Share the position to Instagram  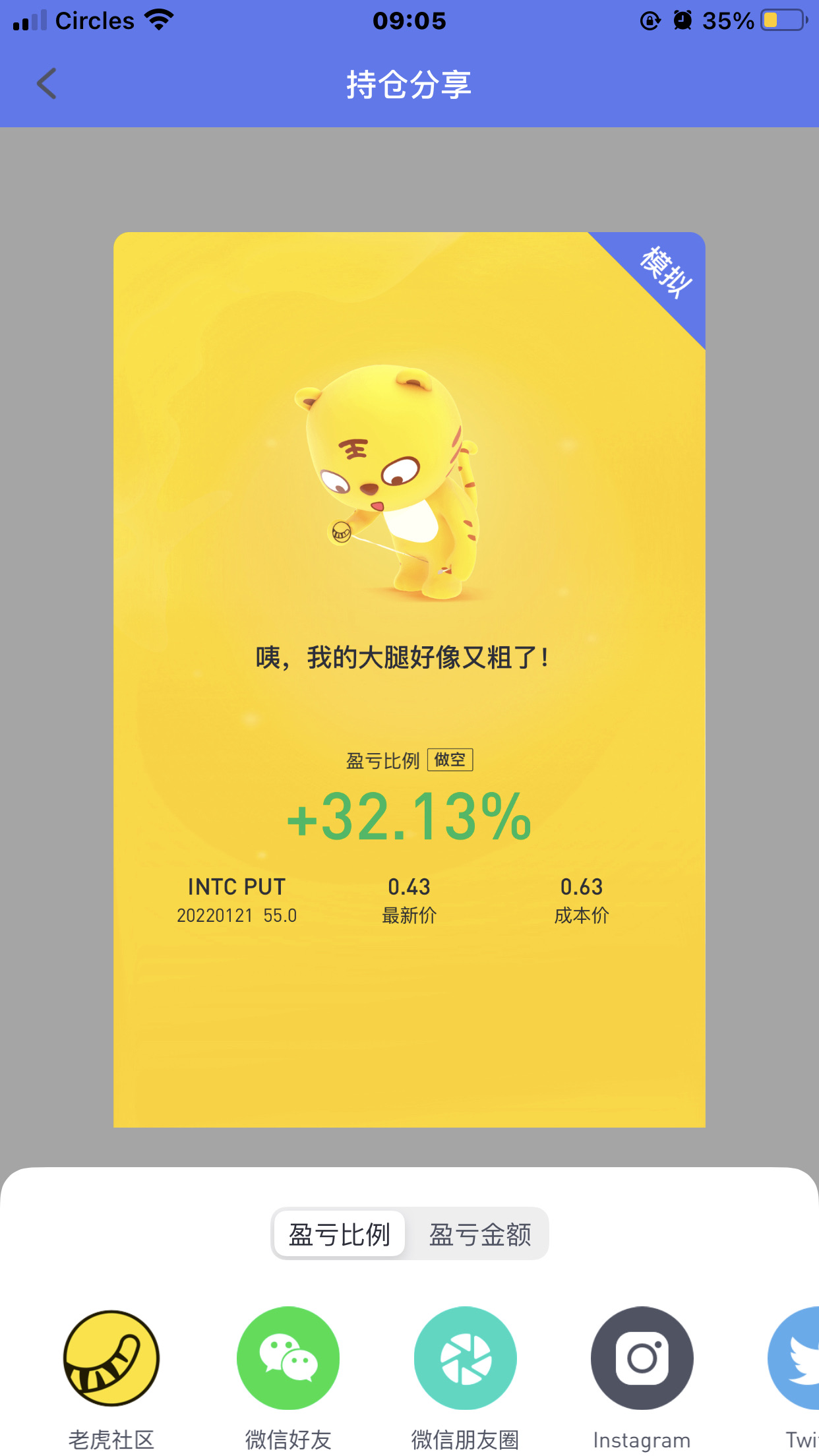coord(642,1358)
